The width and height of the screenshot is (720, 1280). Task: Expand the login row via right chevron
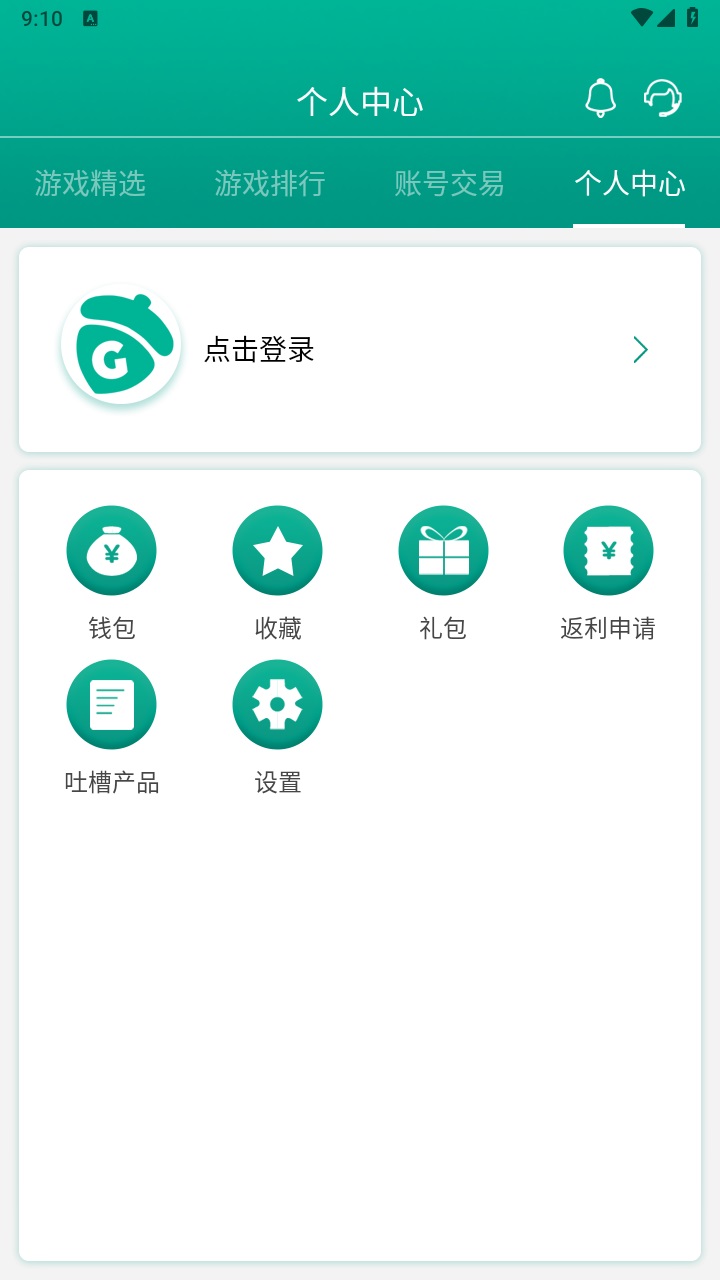point(640,349)
